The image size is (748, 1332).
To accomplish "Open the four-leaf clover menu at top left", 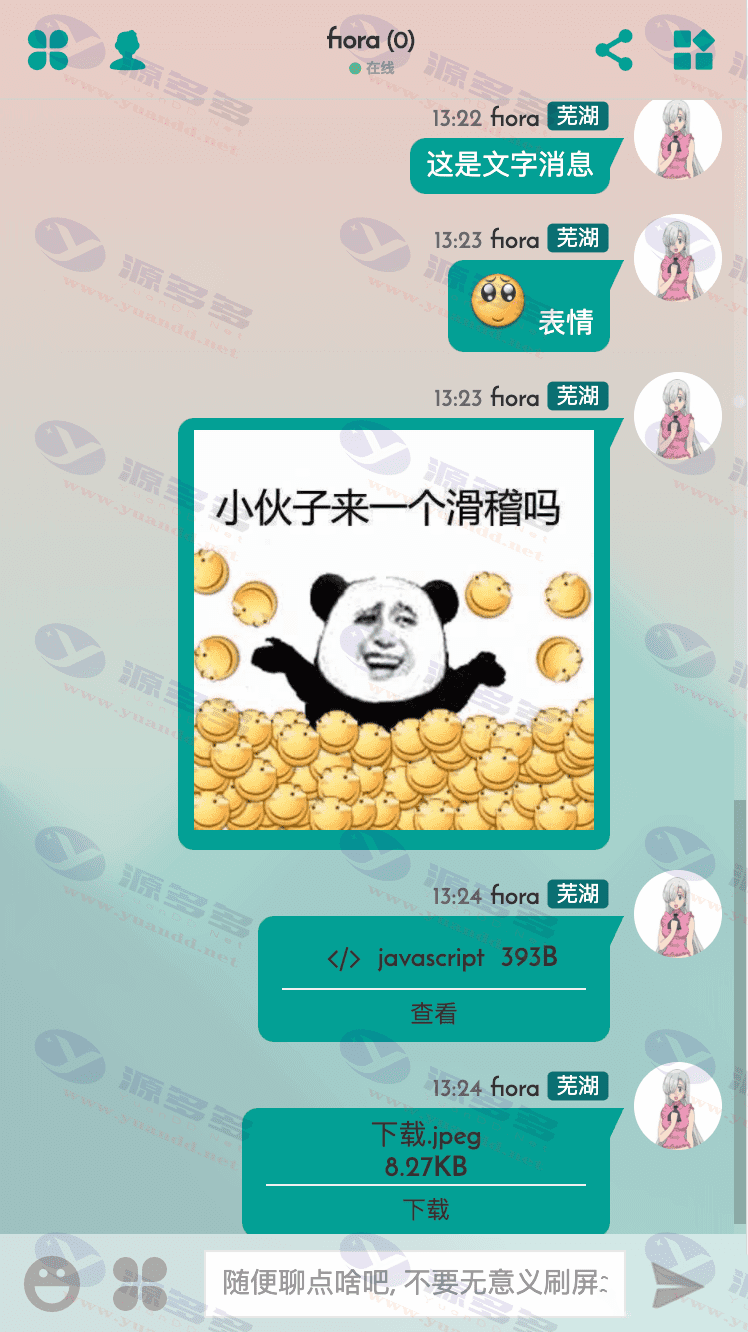I will tap(48, 50).
